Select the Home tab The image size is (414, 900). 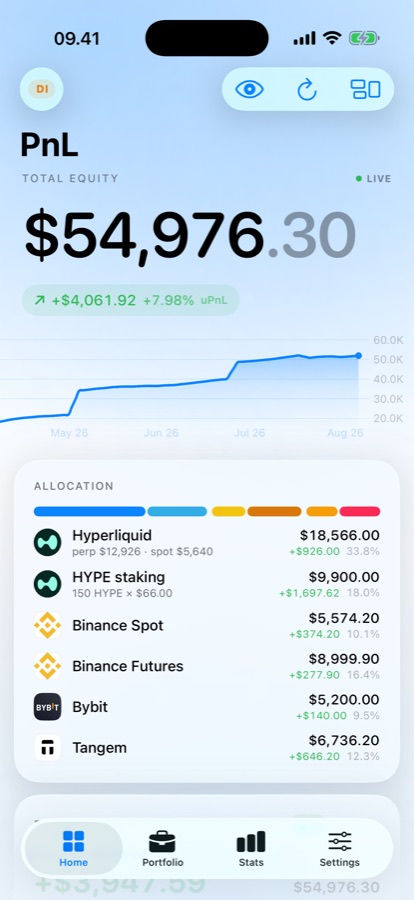coord(73,848)
